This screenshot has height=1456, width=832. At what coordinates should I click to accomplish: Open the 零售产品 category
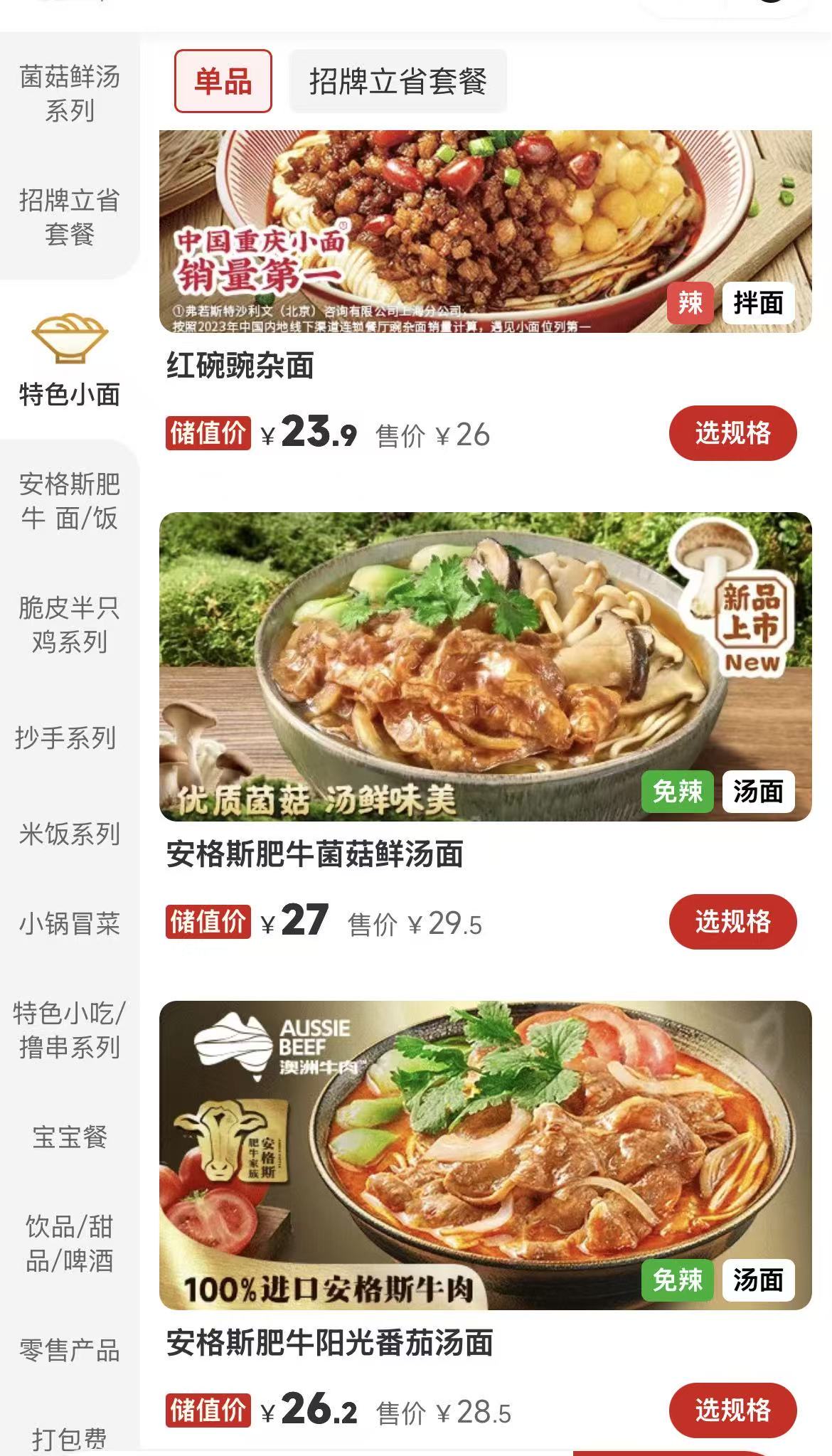(x=69, y=1349)
